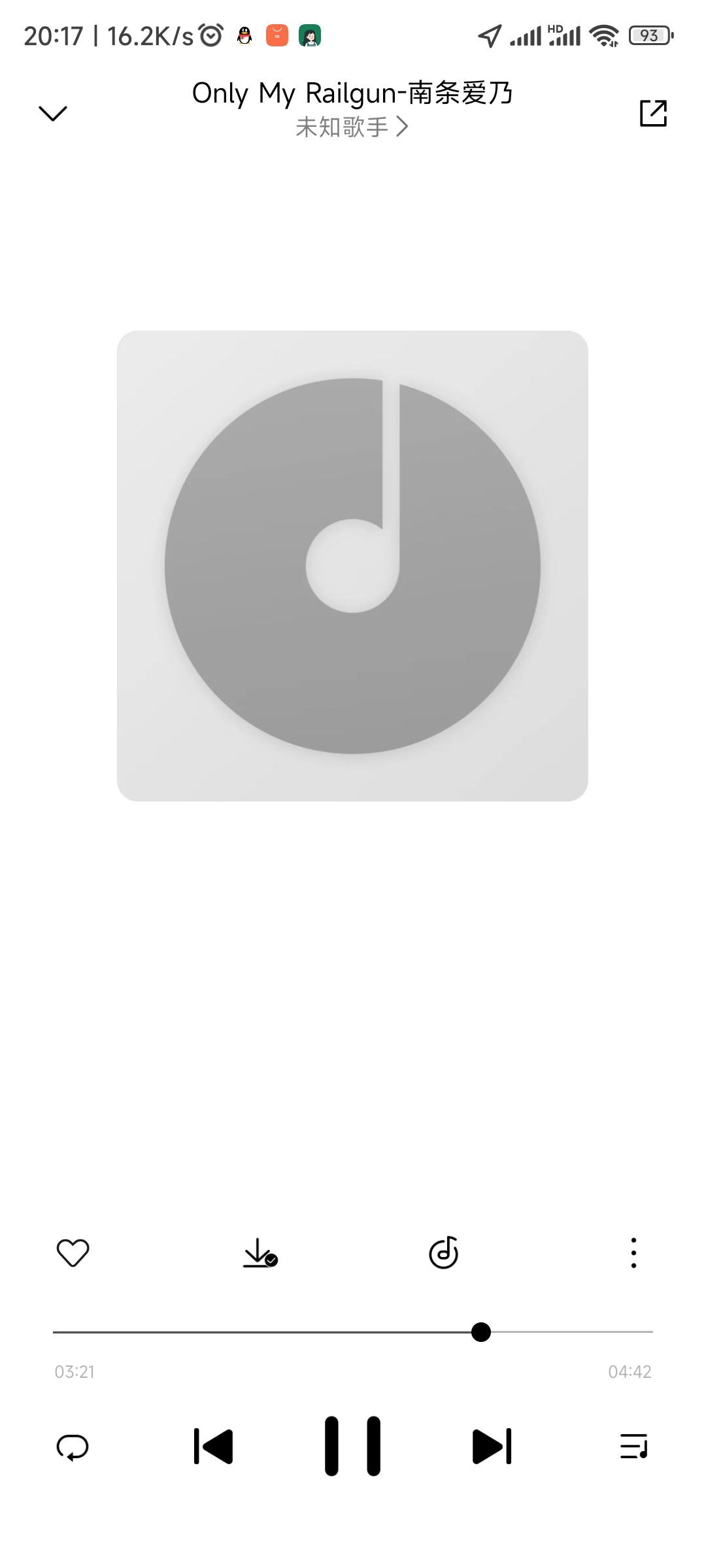
Task: Tap the album cover art
Action: click(352, 566)
